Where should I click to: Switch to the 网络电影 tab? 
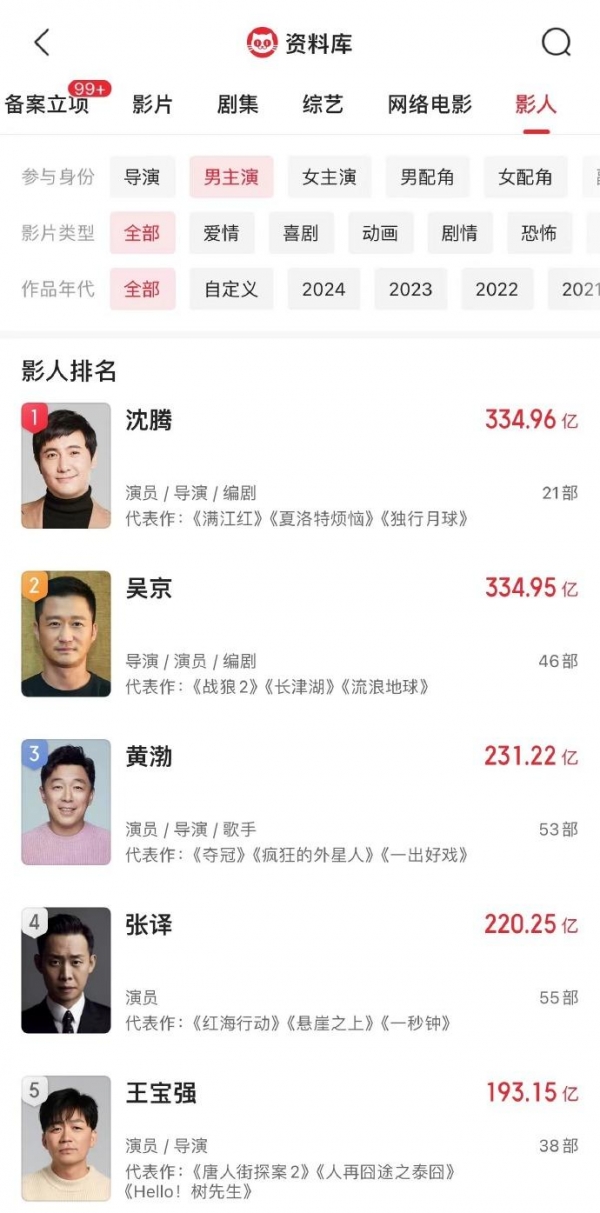429,104
